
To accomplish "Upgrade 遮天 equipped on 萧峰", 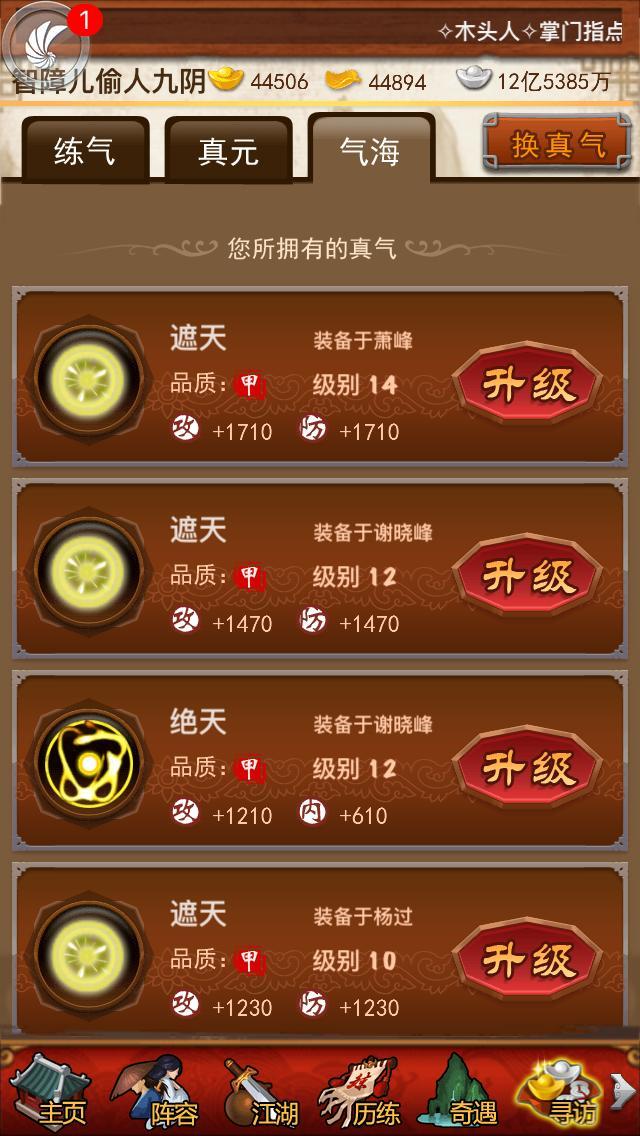I will 527,384.
